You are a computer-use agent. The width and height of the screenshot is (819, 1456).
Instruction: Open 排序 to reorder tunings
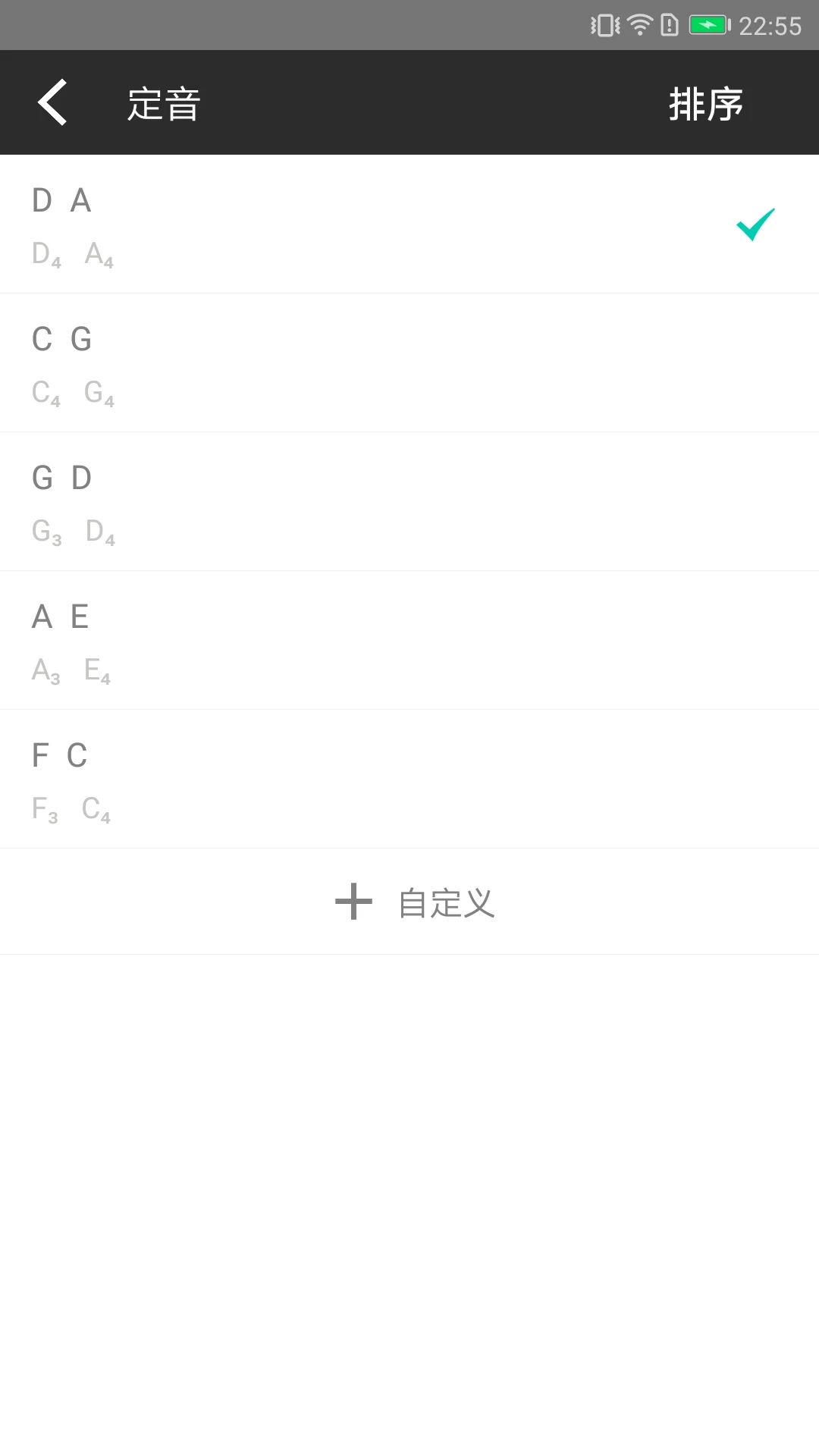706,103
